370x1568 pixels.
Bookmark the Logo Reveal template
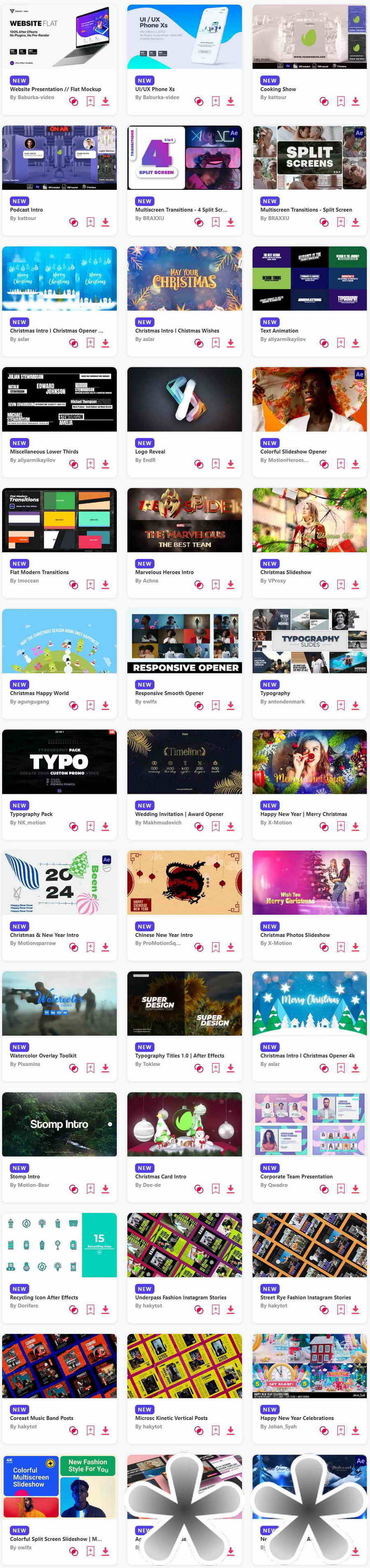point(215,464)
